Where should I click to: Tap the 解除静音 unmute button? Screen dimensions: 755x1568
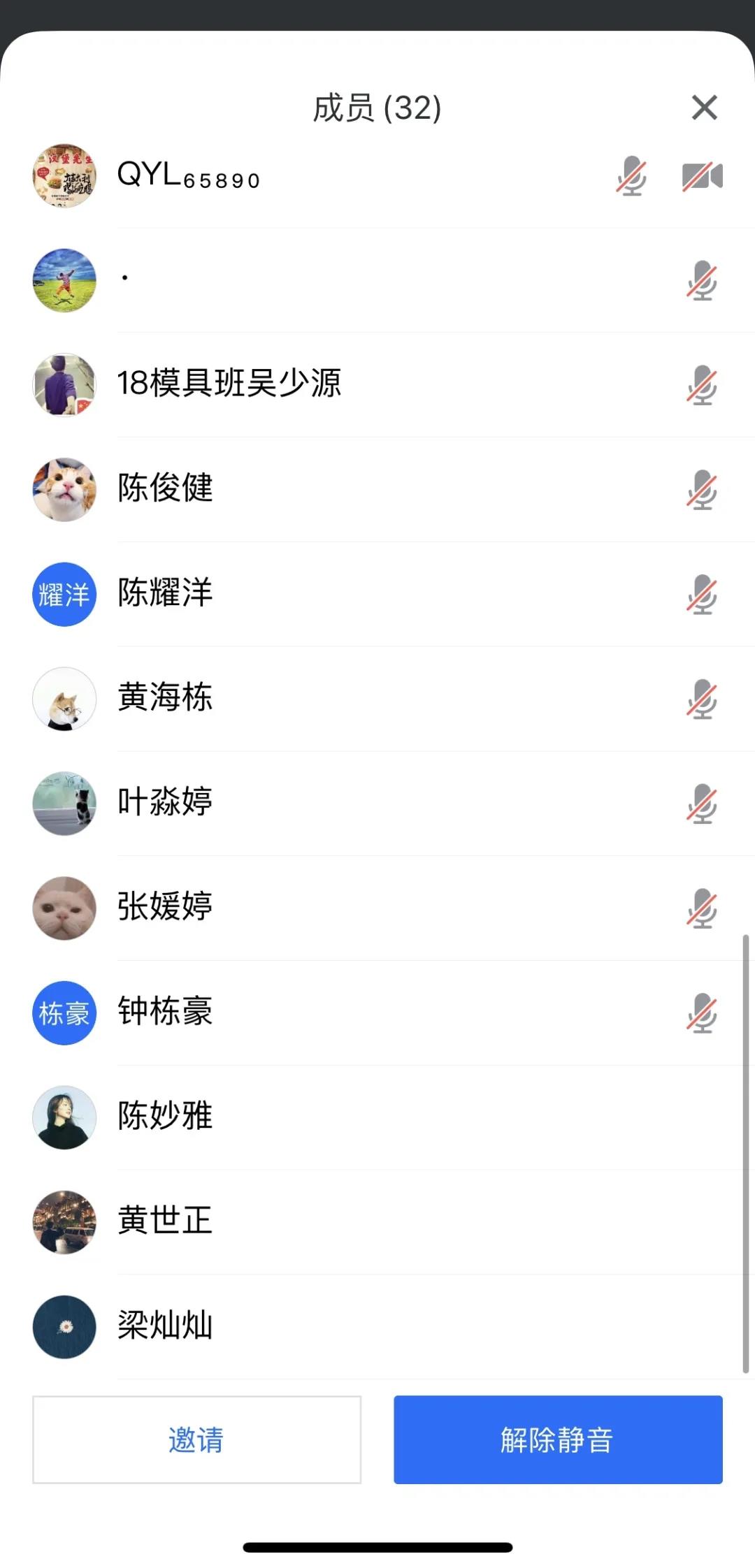(557, 1439)
